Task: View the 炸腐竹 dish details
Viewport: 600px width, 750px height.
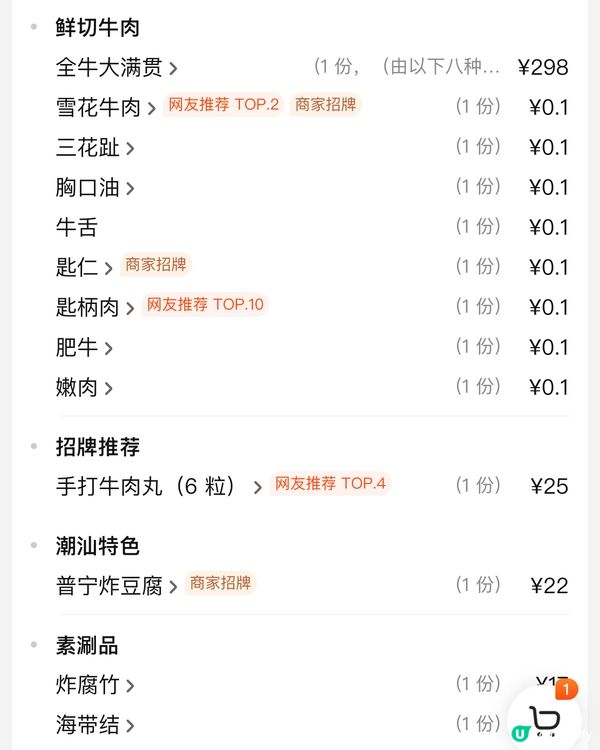Action: pos(94,685)
